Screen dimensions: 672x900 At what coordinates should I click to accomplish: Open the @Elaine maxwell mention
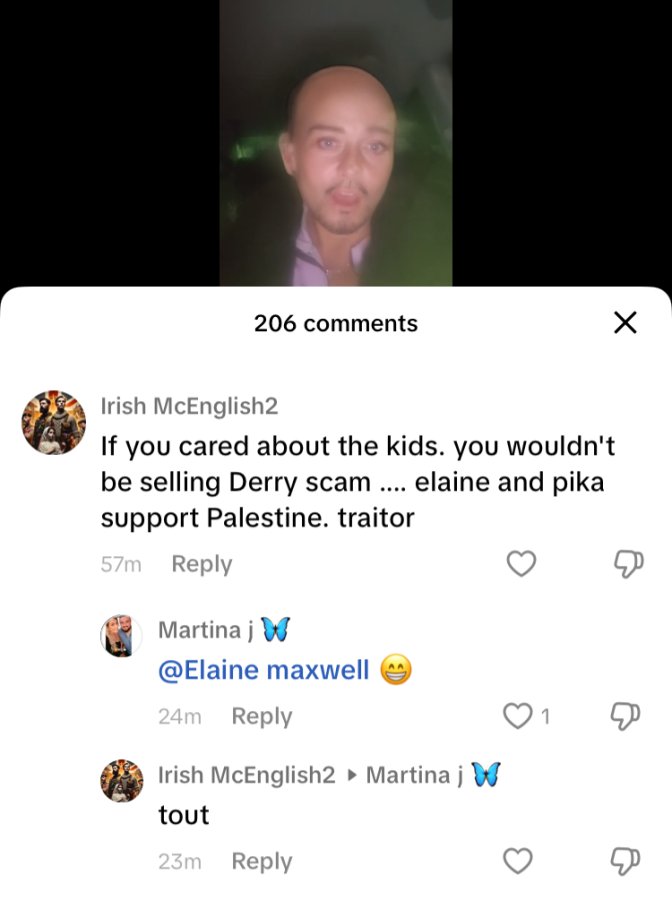click(263, 670)
